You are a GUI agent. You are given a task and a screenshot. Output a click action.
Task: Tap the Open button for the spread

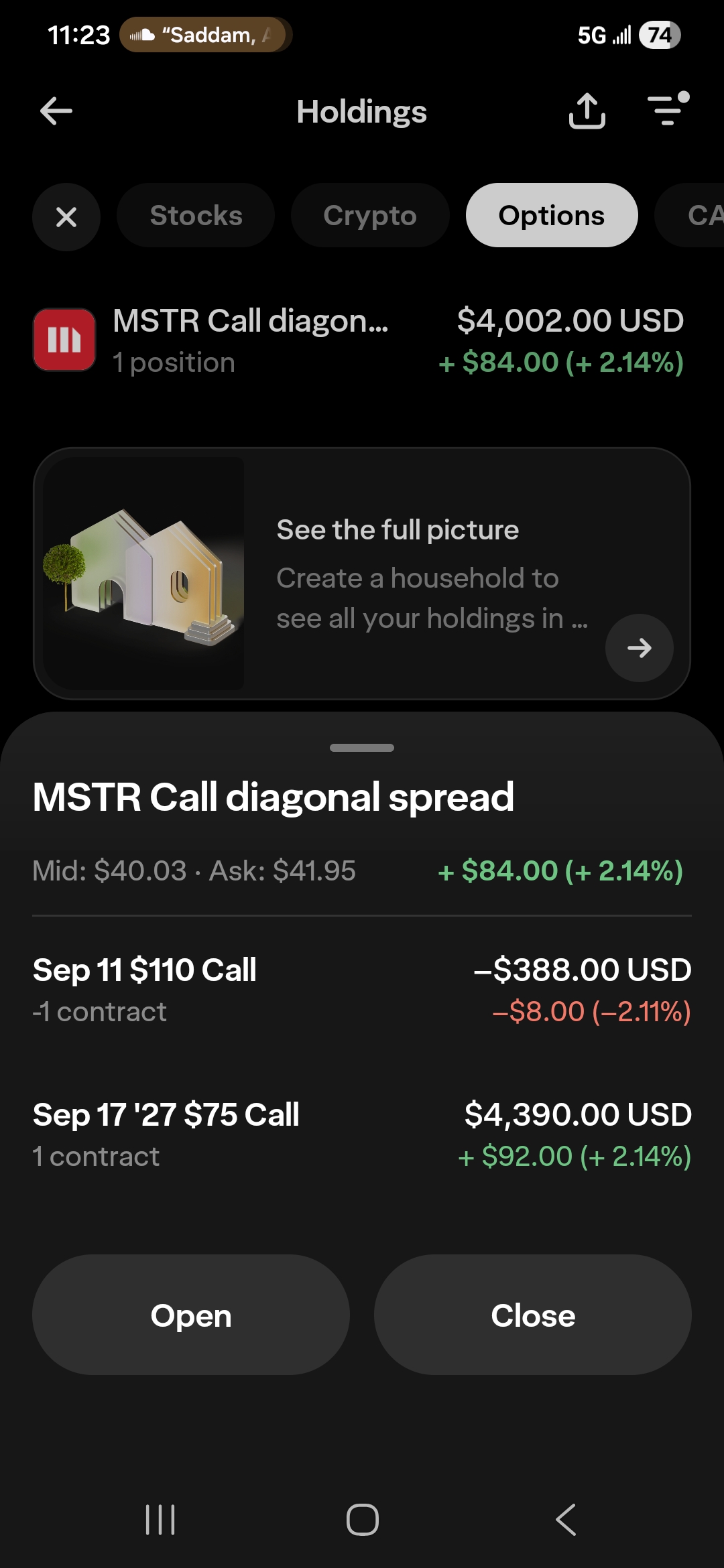(191, 1315)
